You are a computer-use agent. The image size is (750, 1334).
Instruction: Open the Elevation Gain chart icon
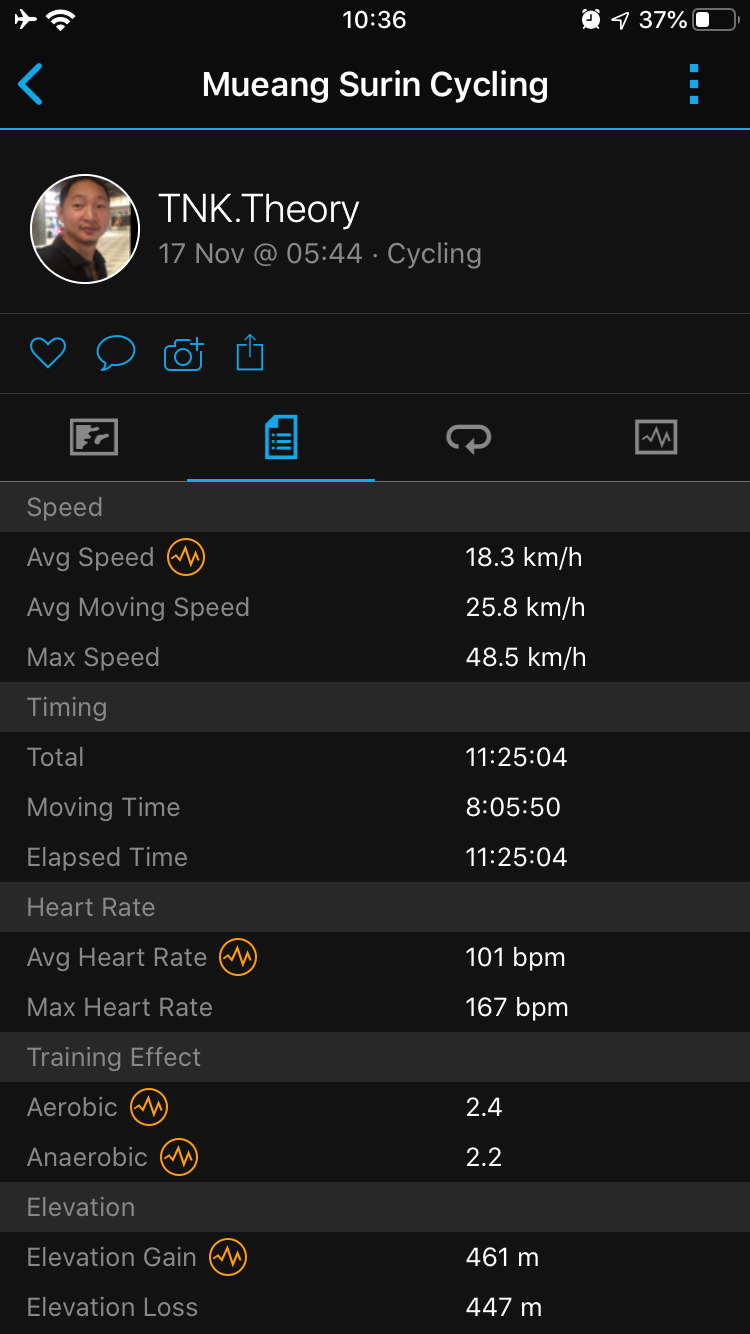coord(228,1257)
